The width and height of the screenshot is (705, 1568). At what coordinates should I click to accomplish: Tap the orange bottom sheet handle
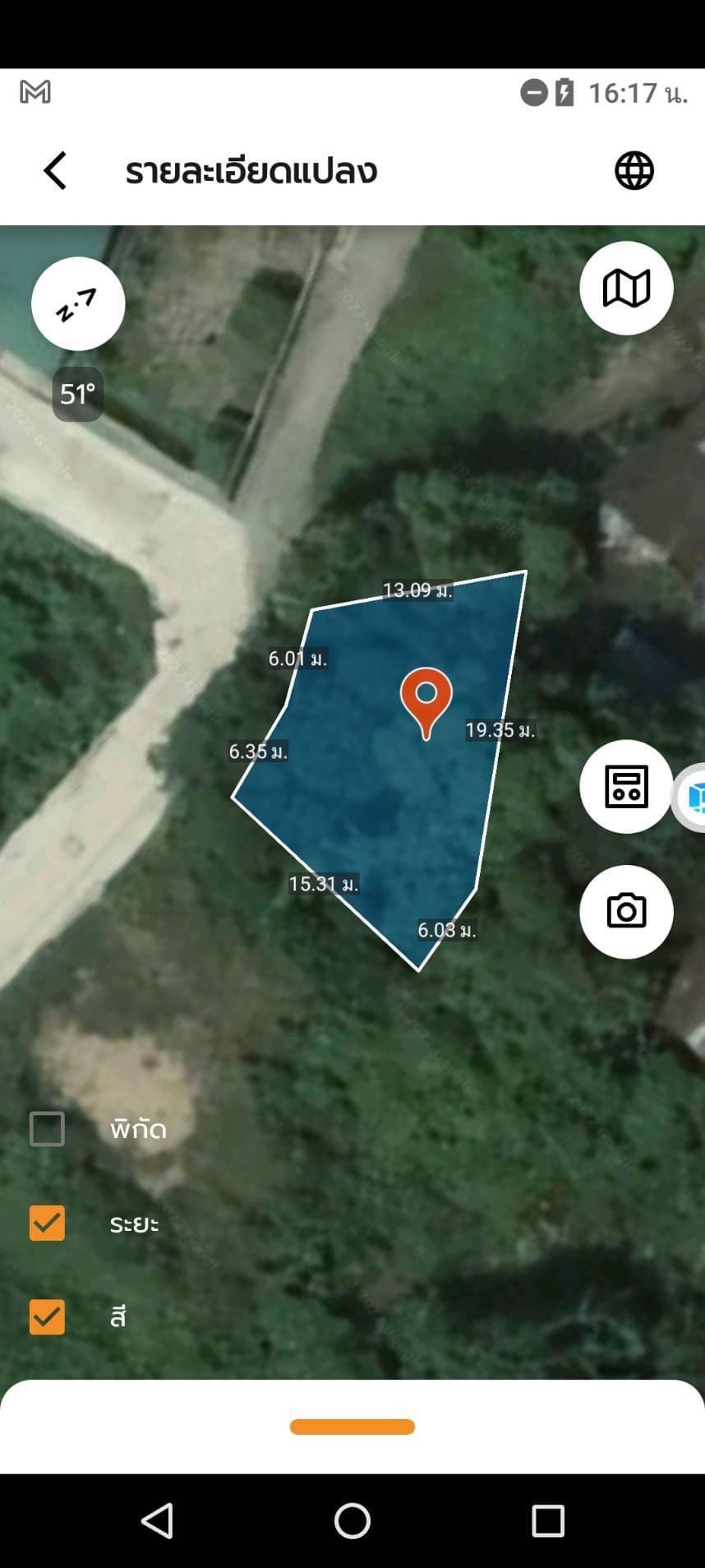tap(352, 1427)
